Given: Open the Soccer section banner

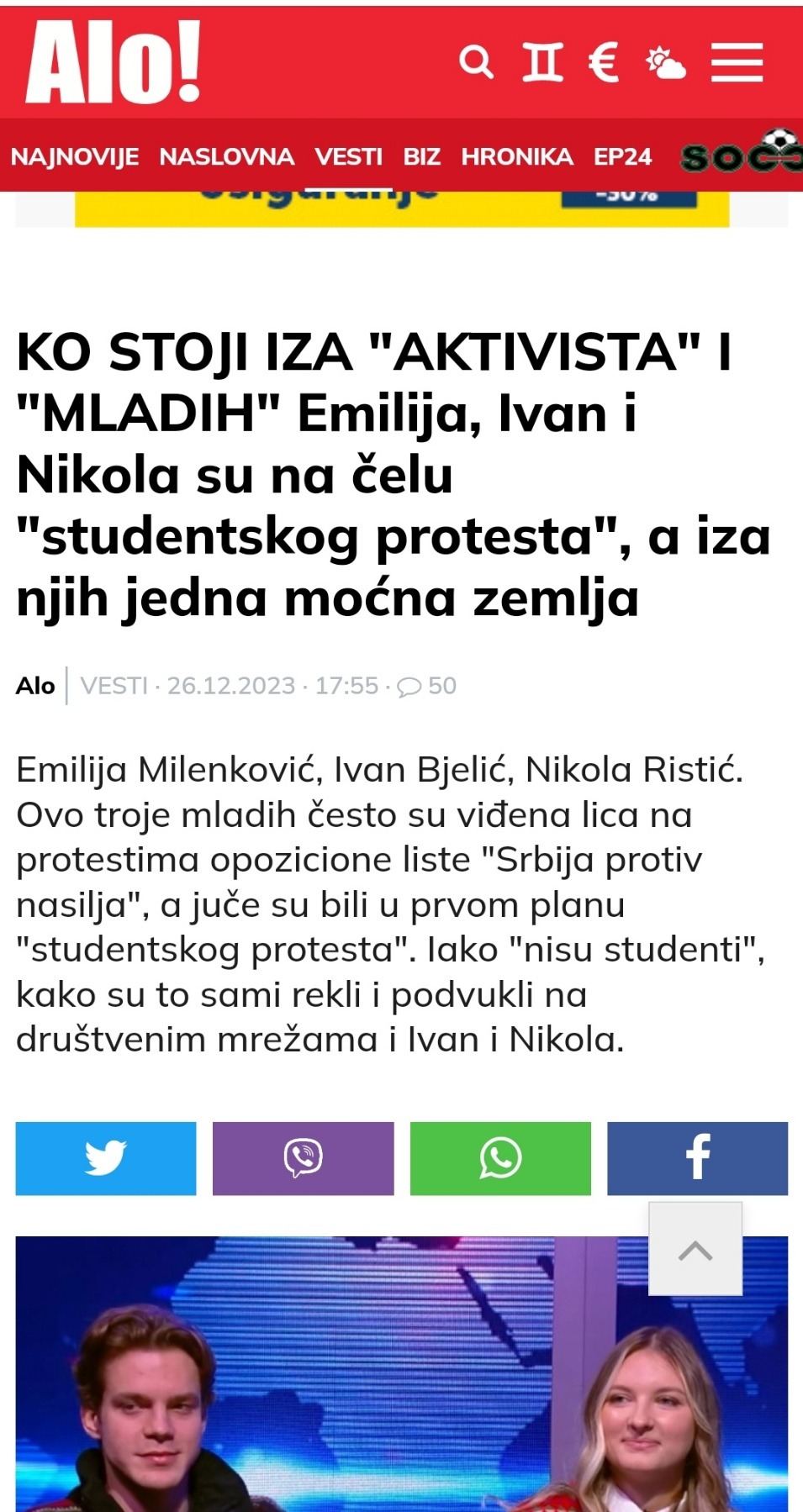Looking at the screenshot, I should click(x=742, y=155).
